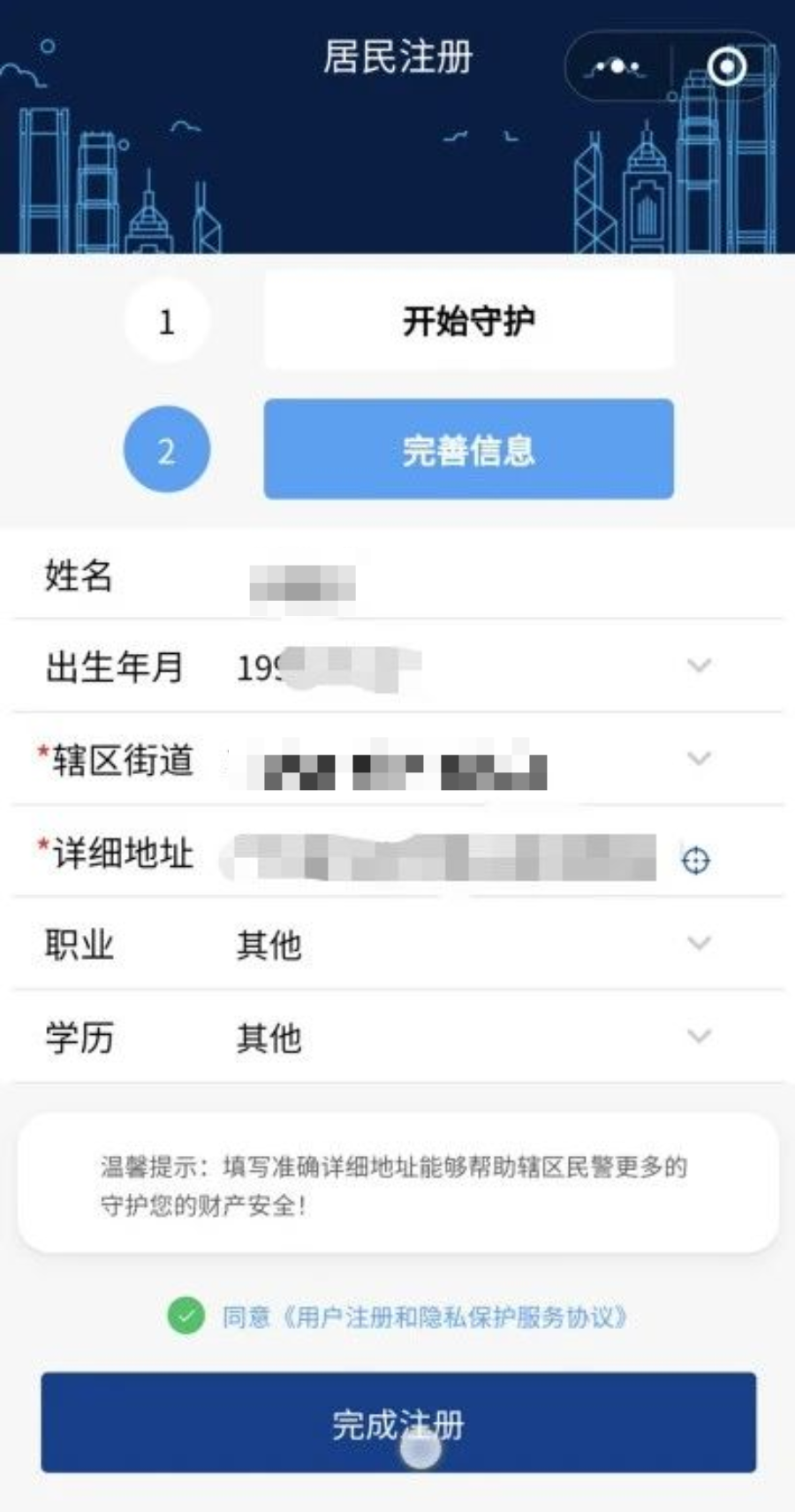Edit the 姓名 name field
Image resolution: width=795 pixels, height=1512 pixels.
pos(397,575)
